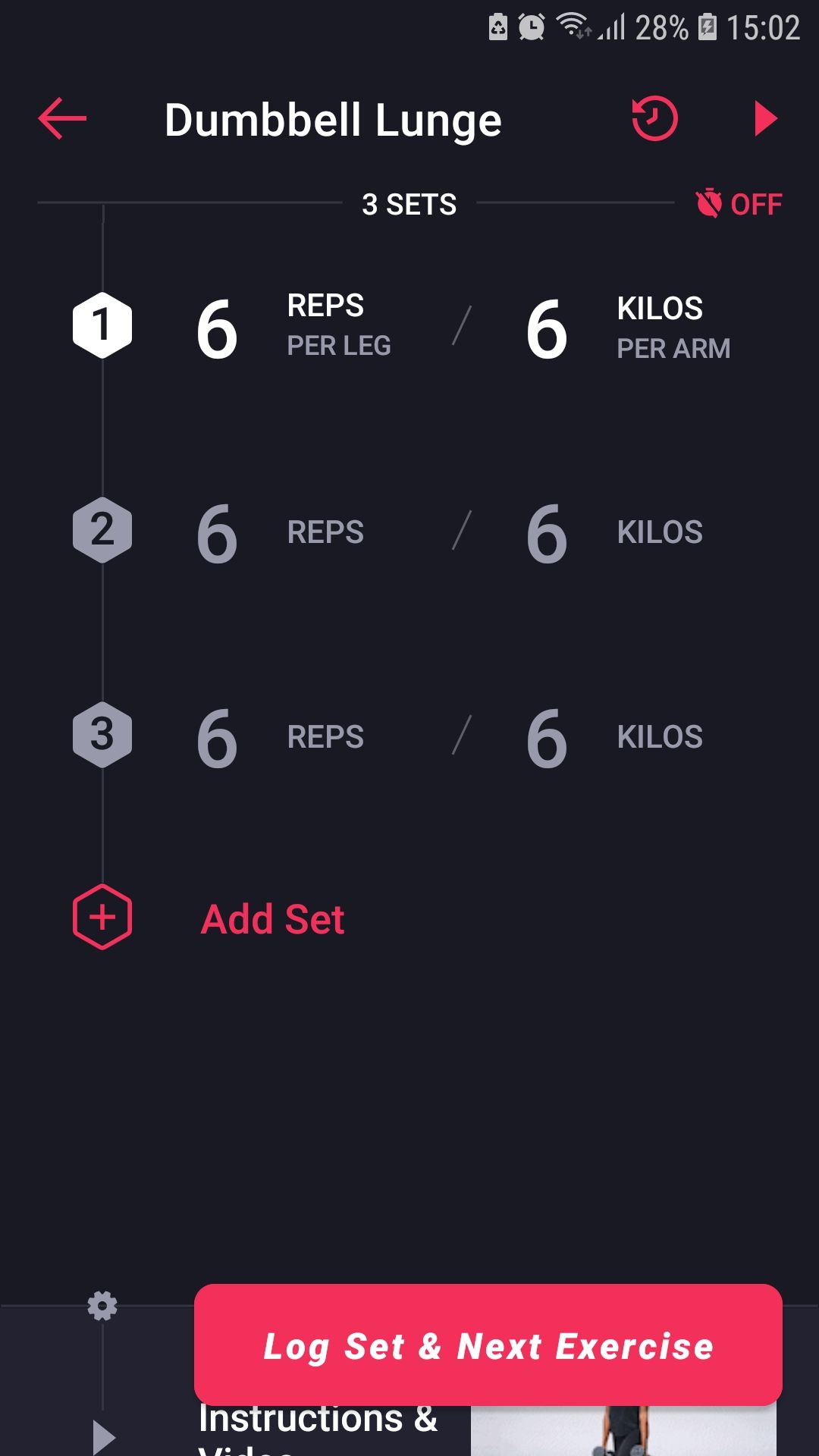The height and width of the screenshot is (1456, 819).
Task: Edit reps value for set 3
Action: pyautogui.click(x=217, y=739)
